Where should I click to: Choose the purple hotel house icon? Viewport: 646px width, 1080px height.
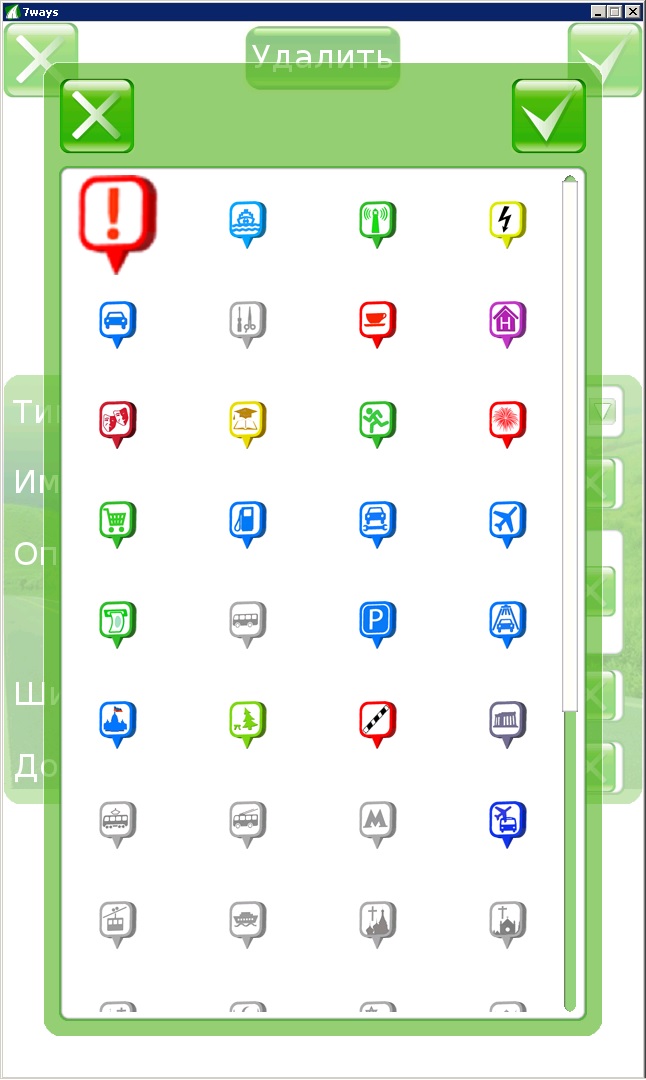[x=507, y=320]
